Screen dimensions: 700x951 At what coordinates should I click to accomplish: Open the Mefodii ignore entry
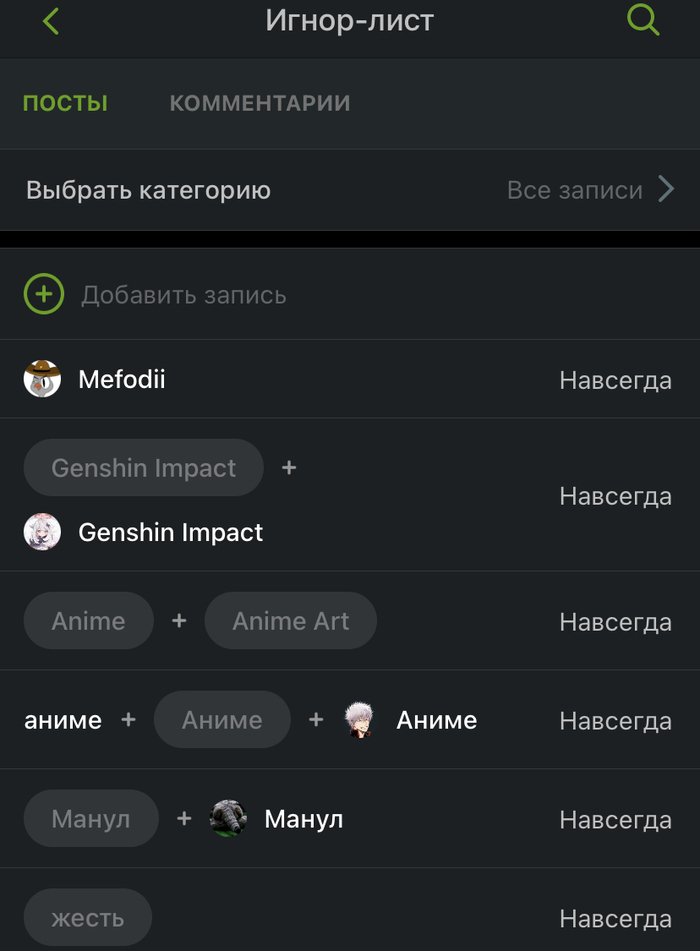point(350,380)
